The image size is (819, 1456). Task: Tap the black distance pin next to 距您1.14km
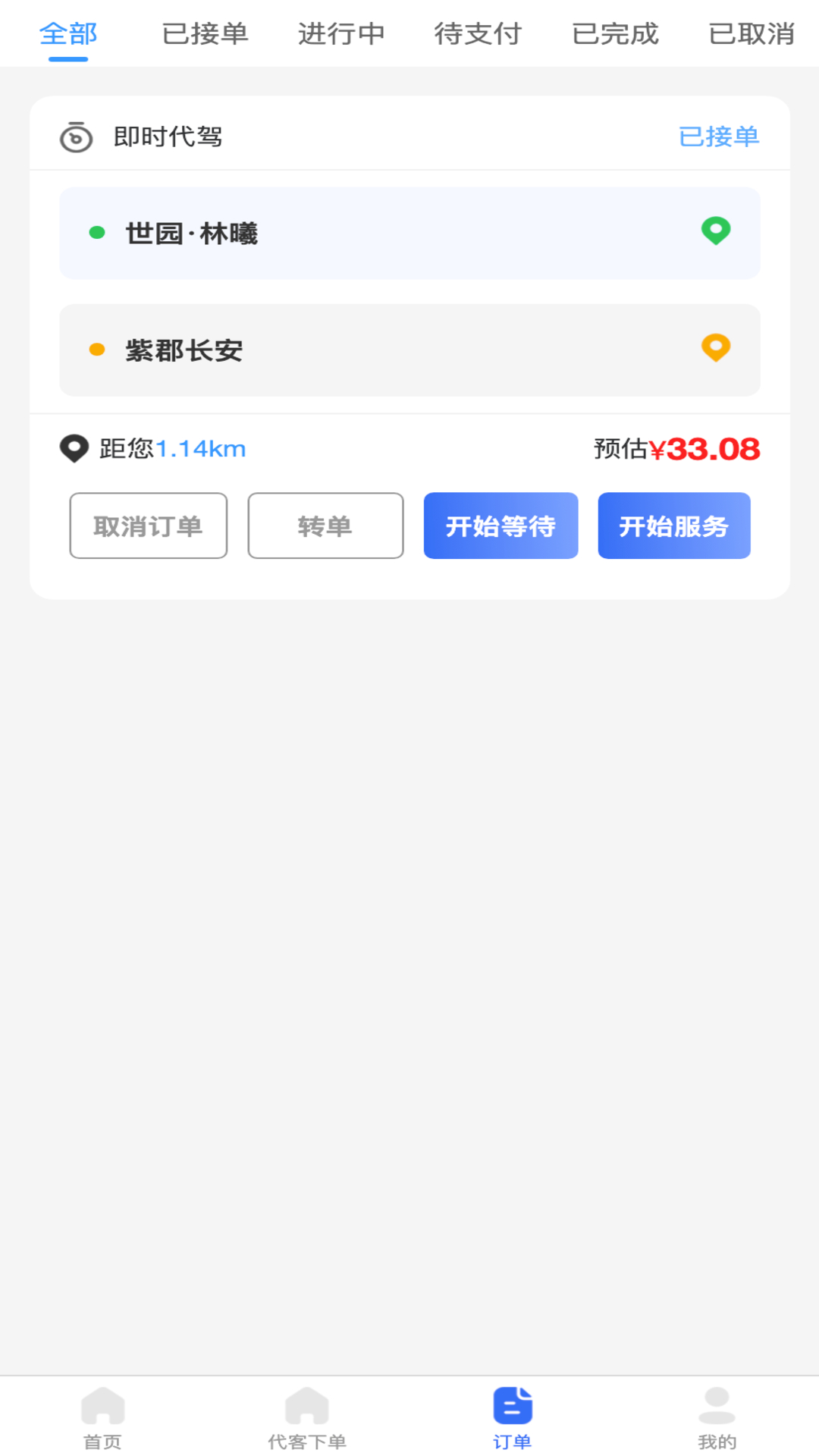tap(73, 447)
